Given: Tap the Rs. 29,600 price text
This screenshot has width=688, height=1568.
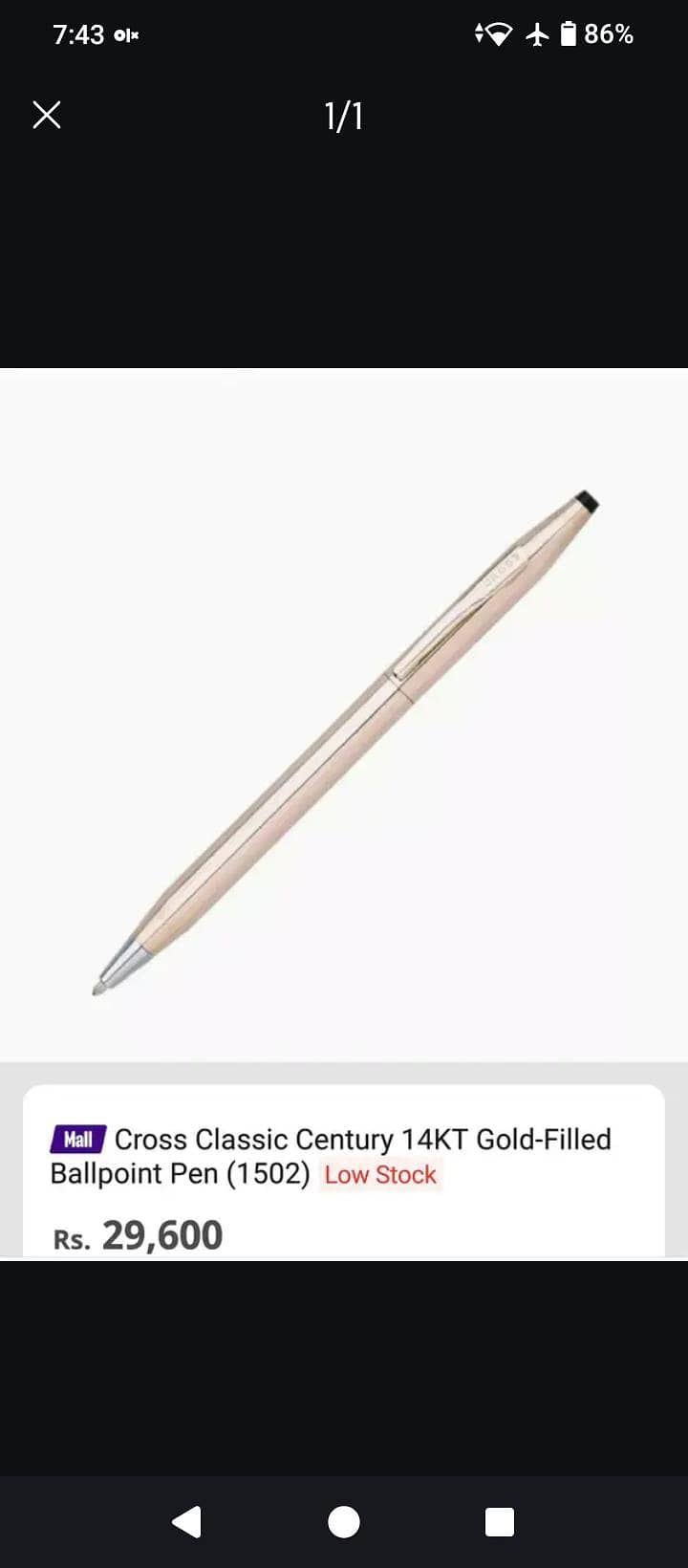Looking at the screenshot, I should pos(137,1234).
